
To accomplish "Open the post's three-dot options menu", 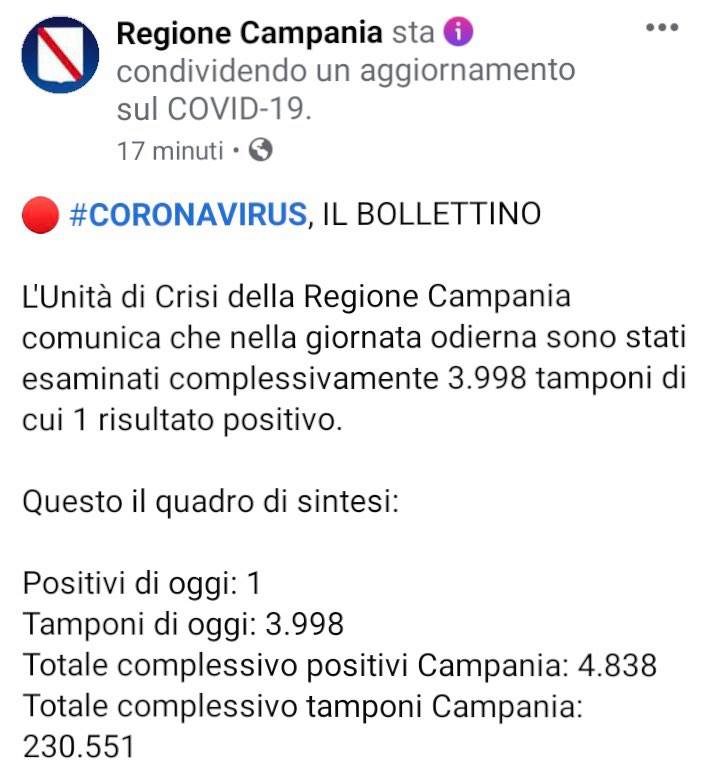I will click(662, 28).
